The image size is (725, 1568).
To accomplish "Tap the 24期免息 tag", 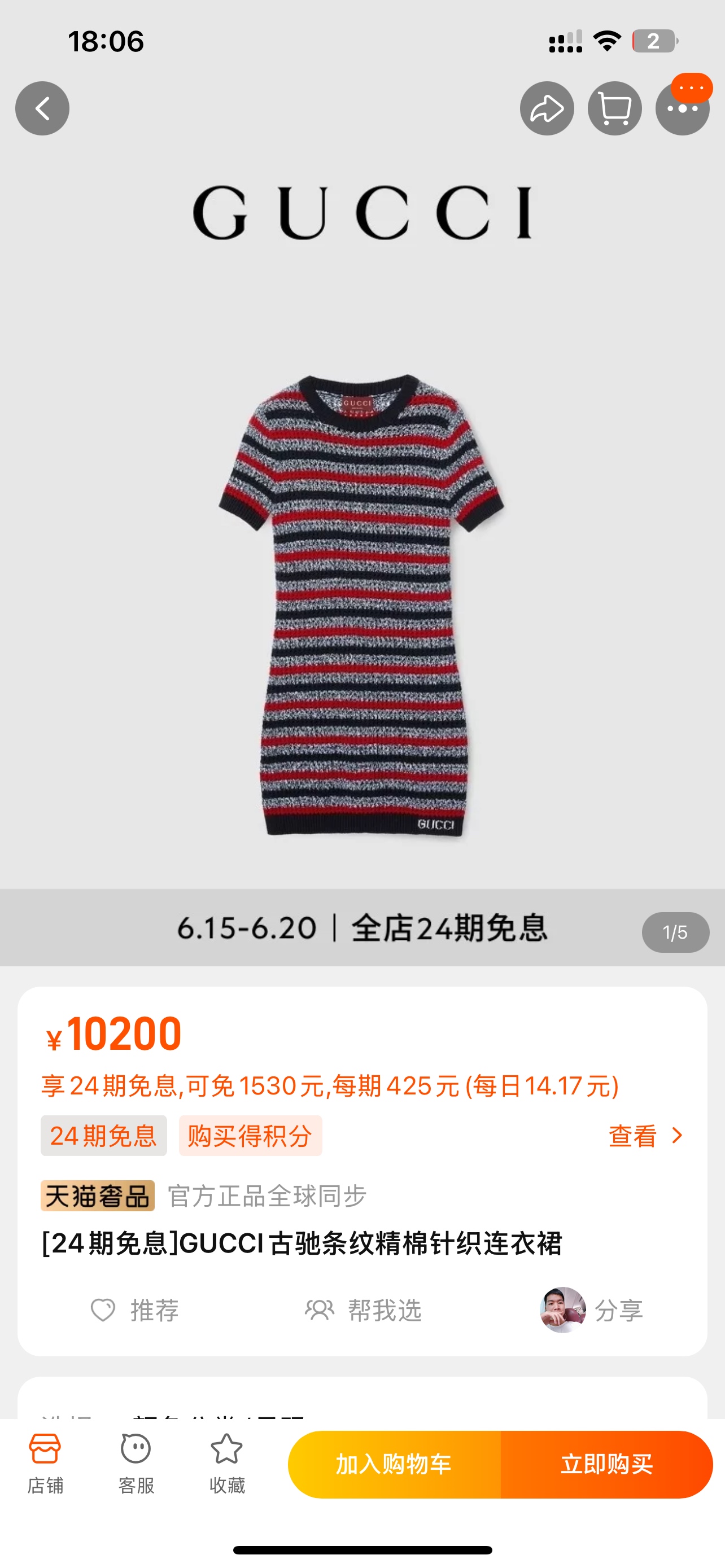I will [103, 1136].
